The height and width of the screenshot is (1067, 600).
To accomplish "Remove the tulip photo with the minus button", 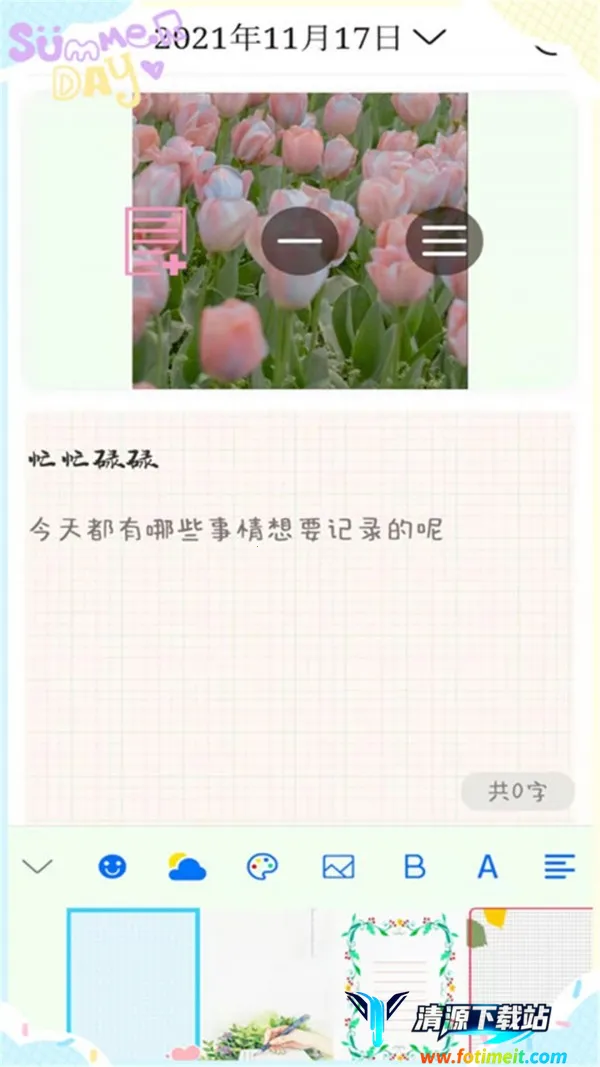I will tap(299, 241).
